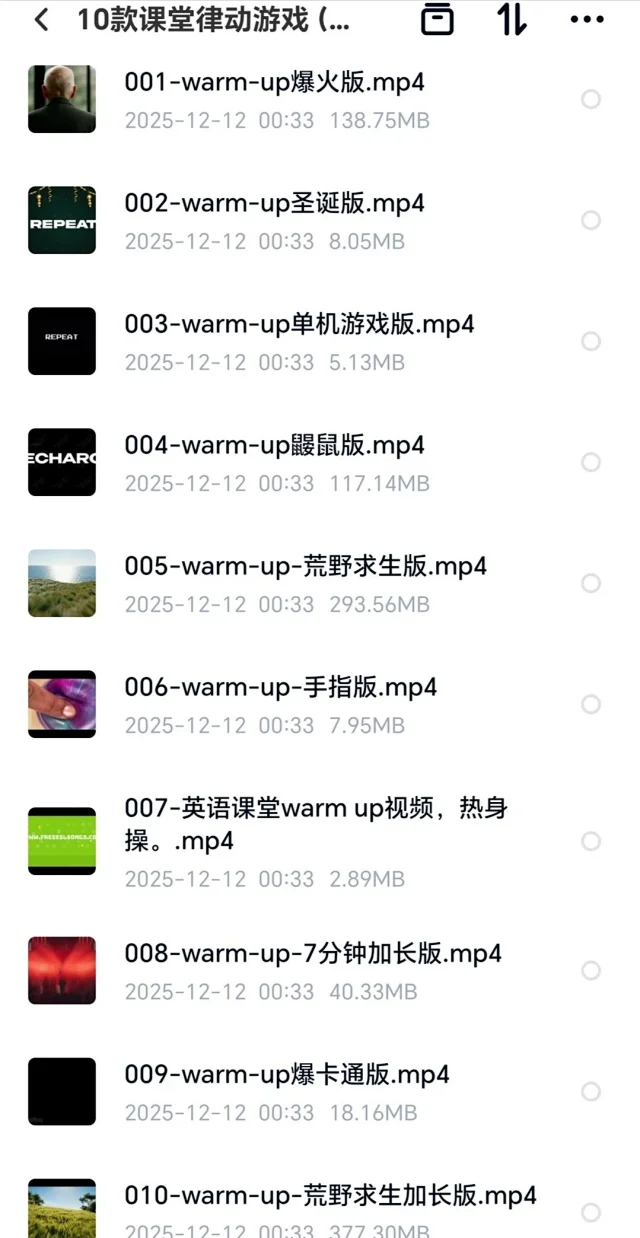The height and width of the screenshot is (1238, 640).
Task: Open 009-warm-up爆卡通版.mp4
Action: click(x=286, y=1075)
